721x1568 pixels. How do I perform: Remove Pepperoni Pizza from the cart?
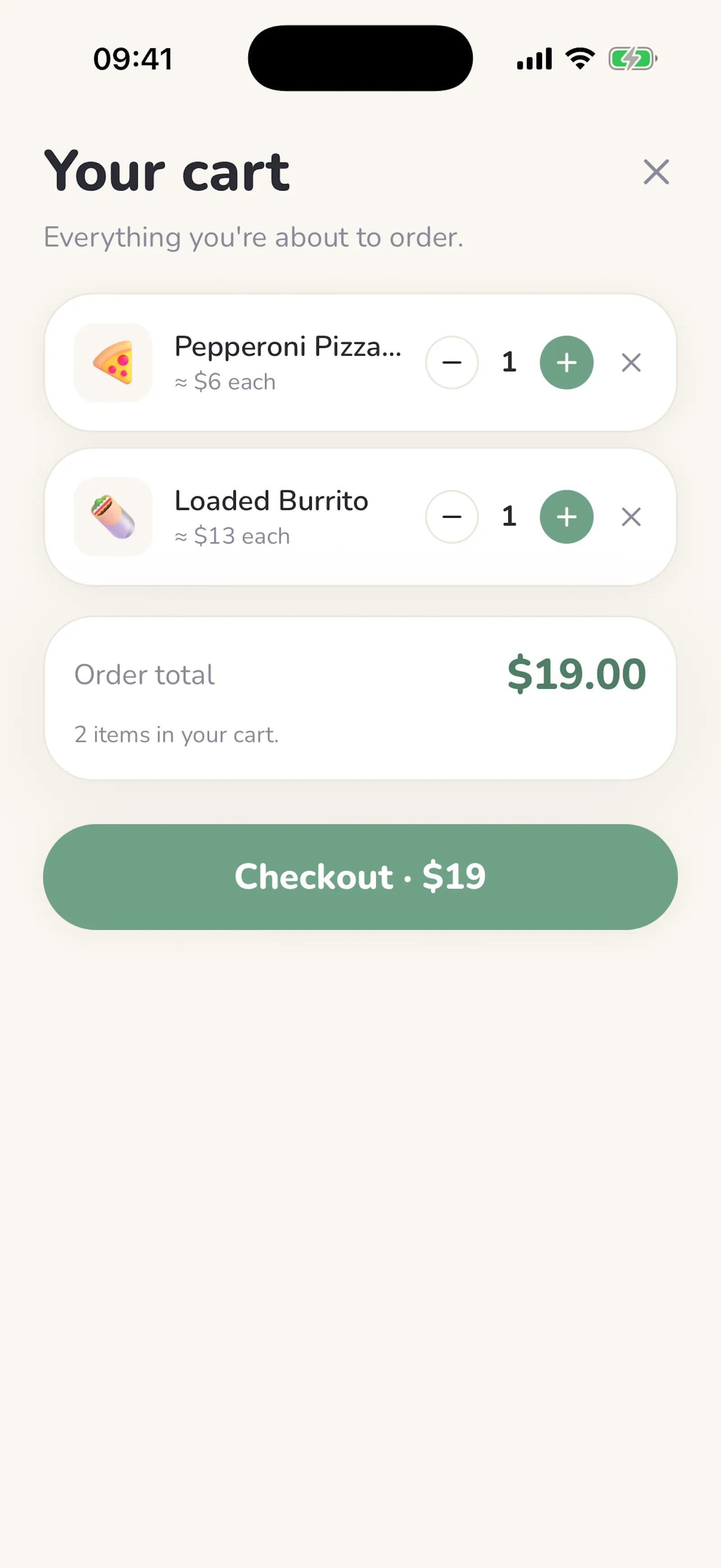631,362
